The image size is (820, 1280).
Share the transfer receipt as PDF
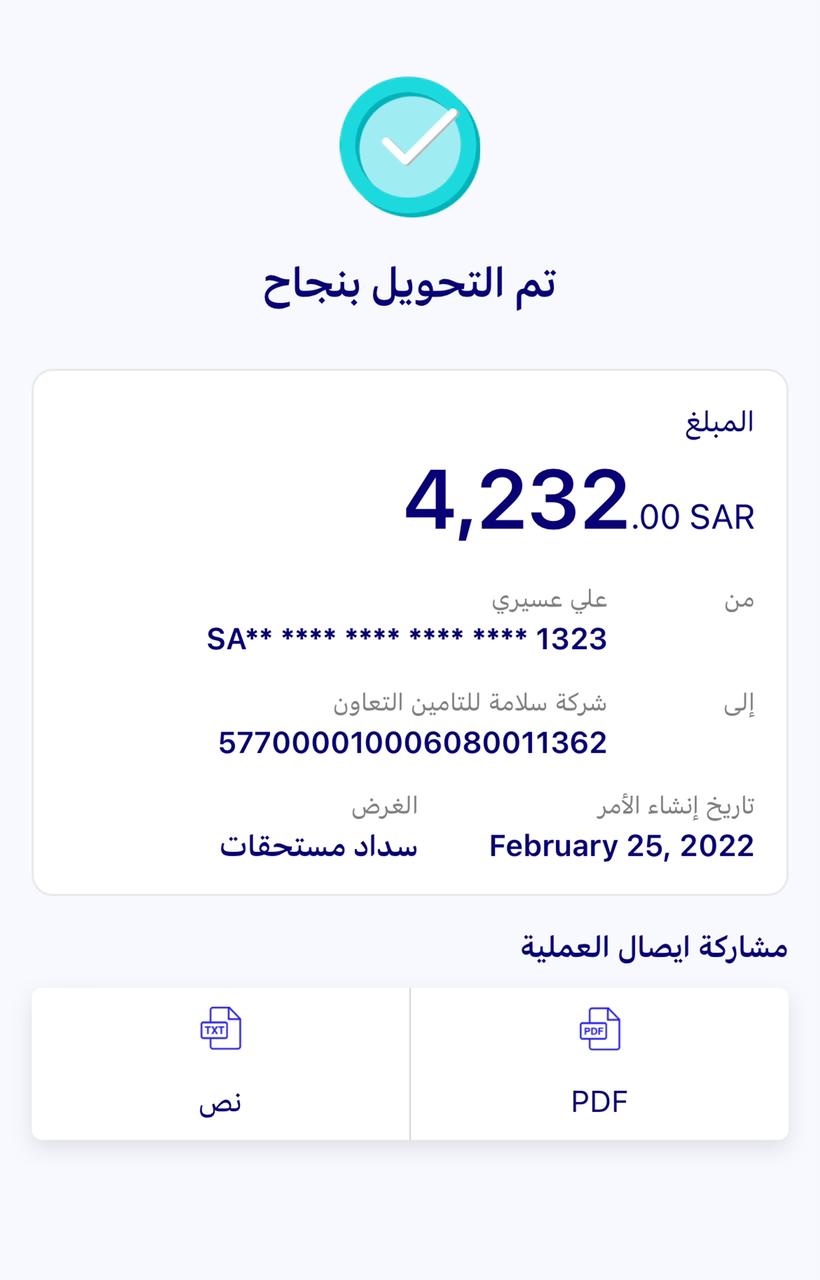(599, 1063)
